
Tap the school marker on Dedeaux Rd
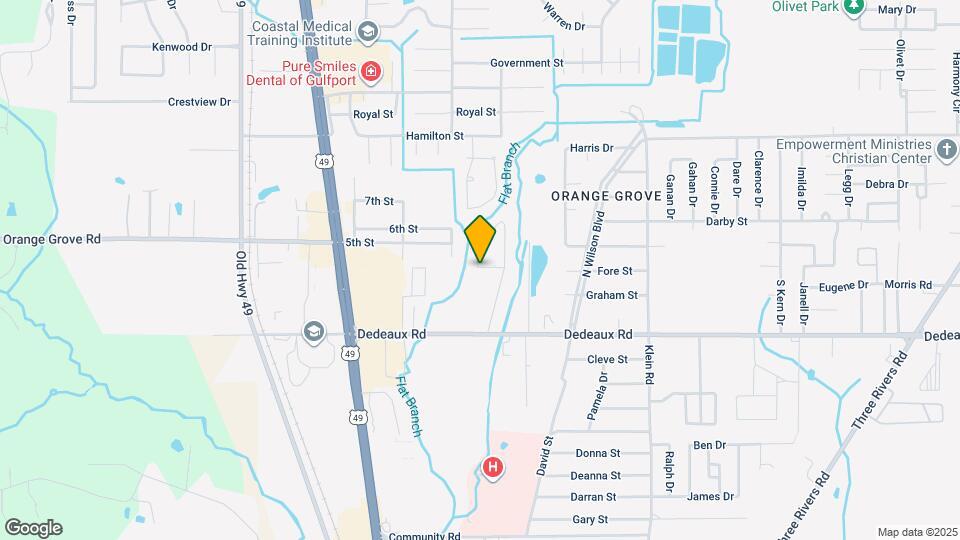(x=314, y=332)
